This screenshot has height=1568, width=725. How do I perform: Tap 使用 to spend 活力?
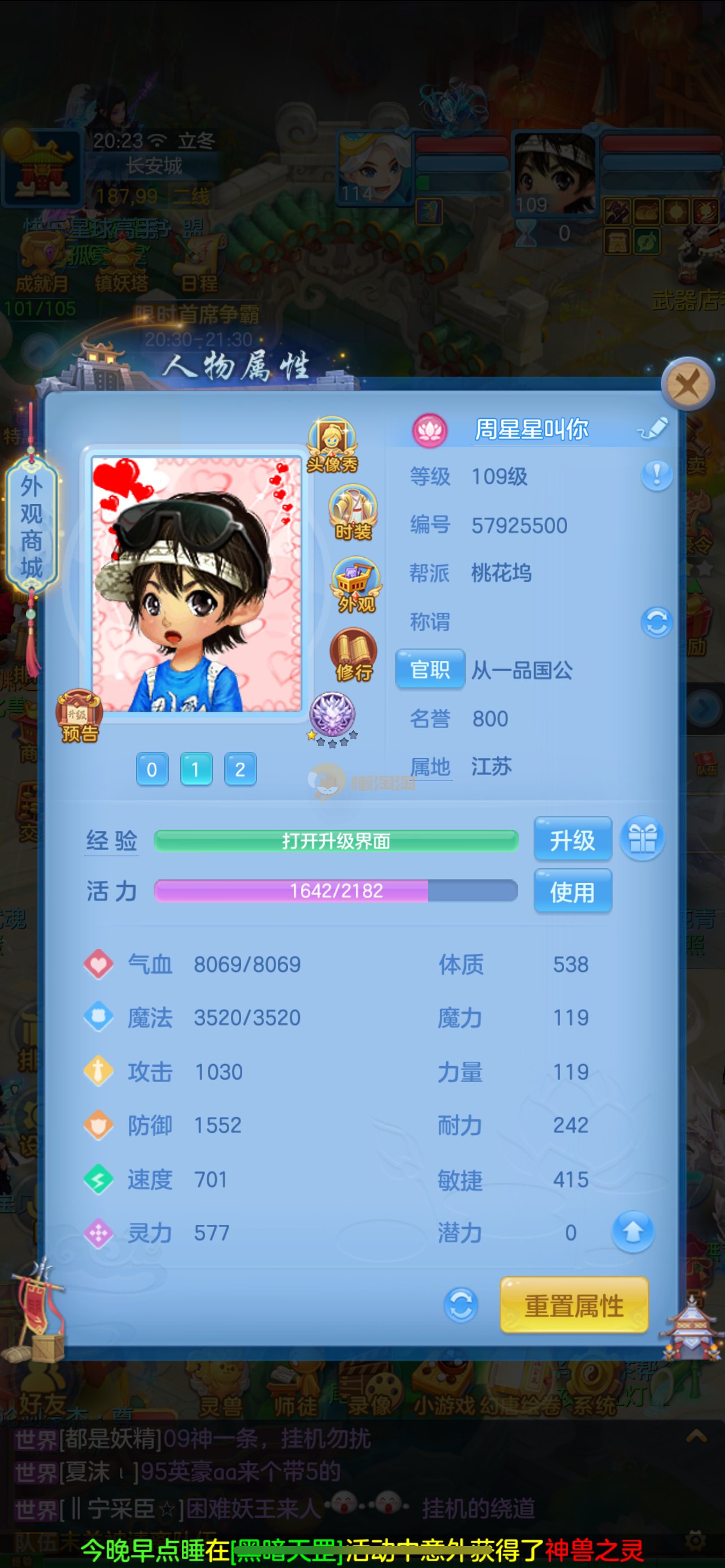coord(572,891)
